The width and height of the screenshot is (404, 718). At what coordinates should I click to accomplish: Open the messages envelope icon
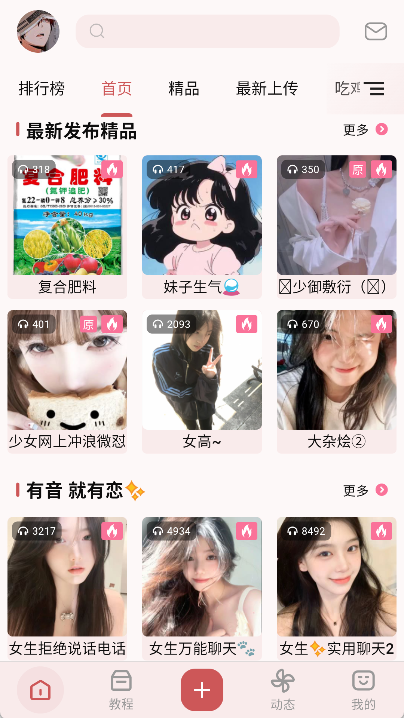click(x=376, y=32)
